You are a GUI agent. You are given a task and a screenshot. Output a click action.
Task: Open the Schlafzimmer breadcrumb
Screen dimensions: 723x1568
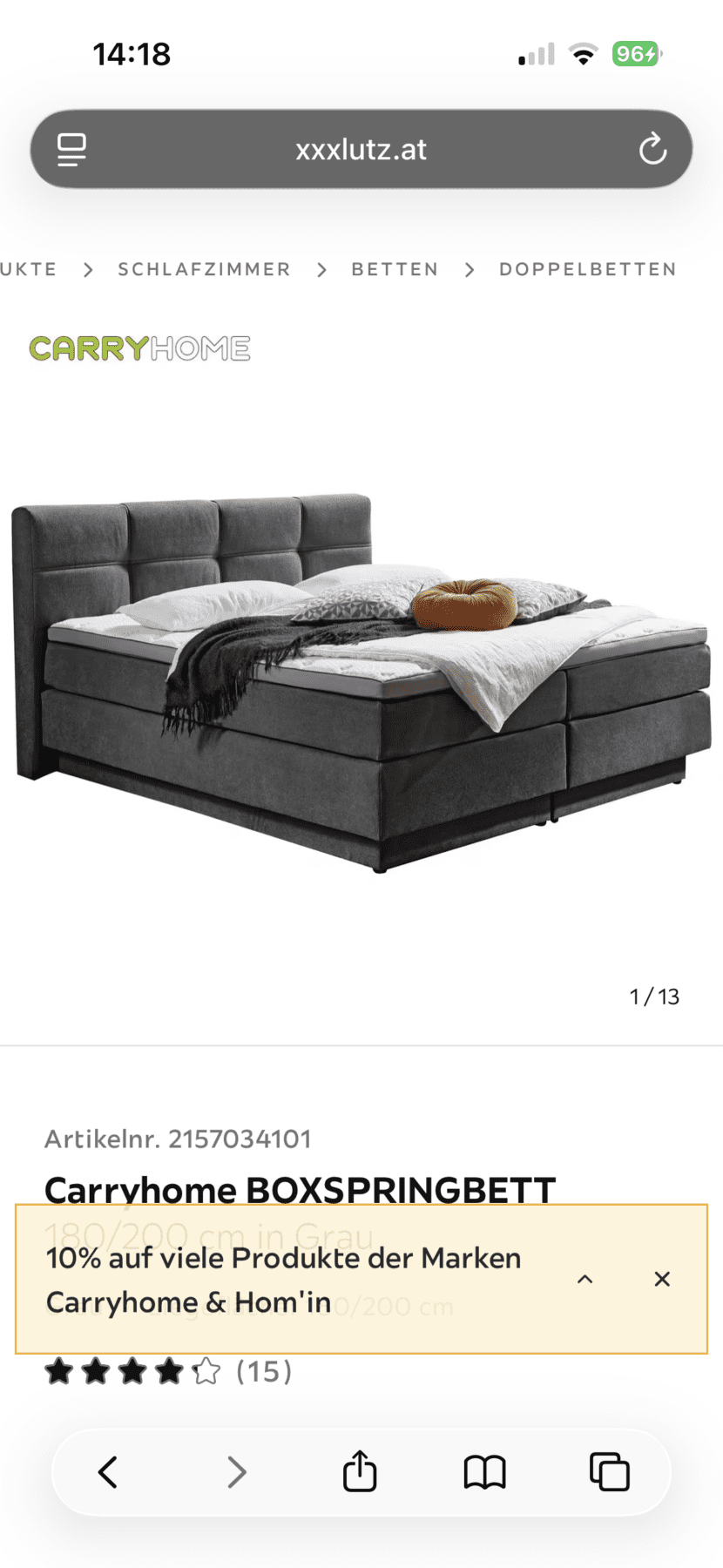[x=204, y=269]
